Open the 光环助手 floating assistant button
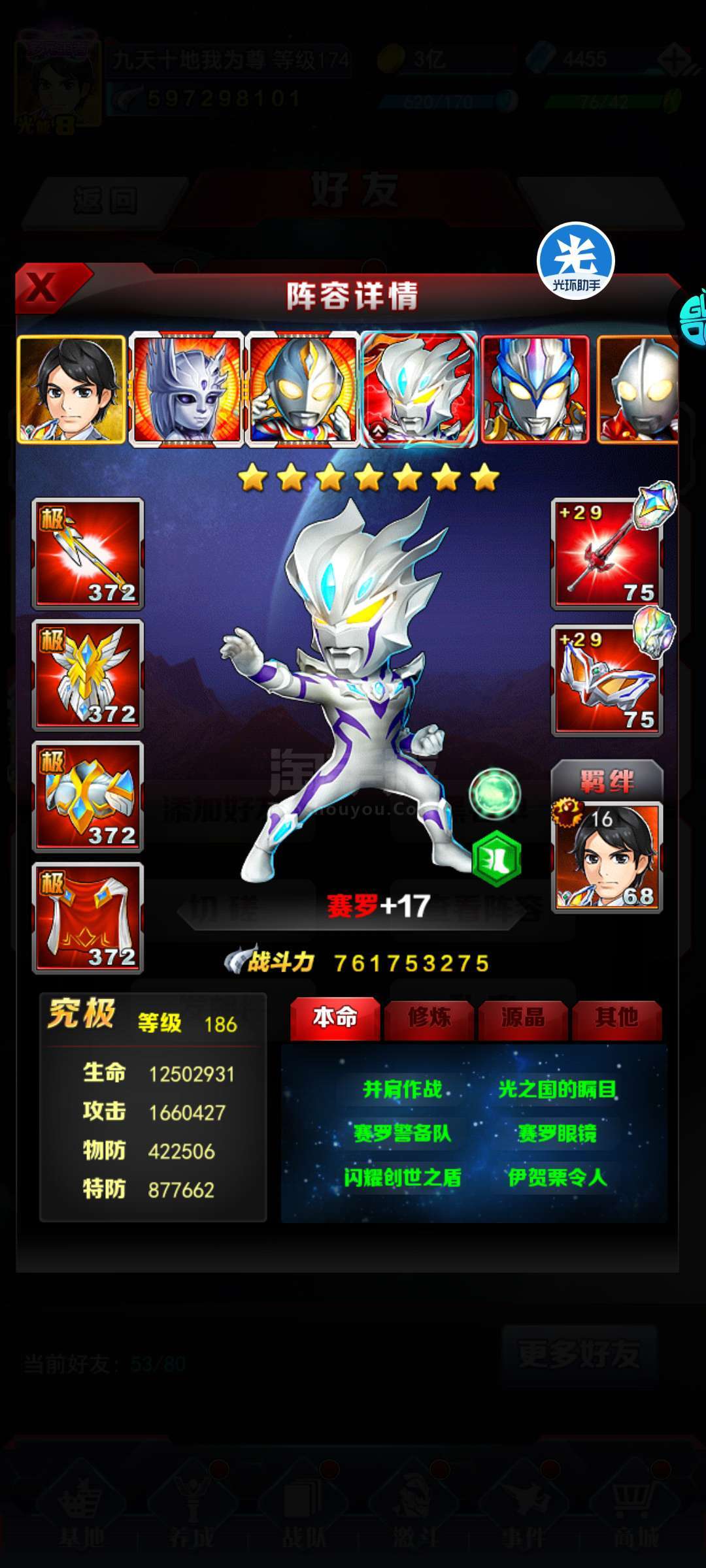 coord(576,261)
